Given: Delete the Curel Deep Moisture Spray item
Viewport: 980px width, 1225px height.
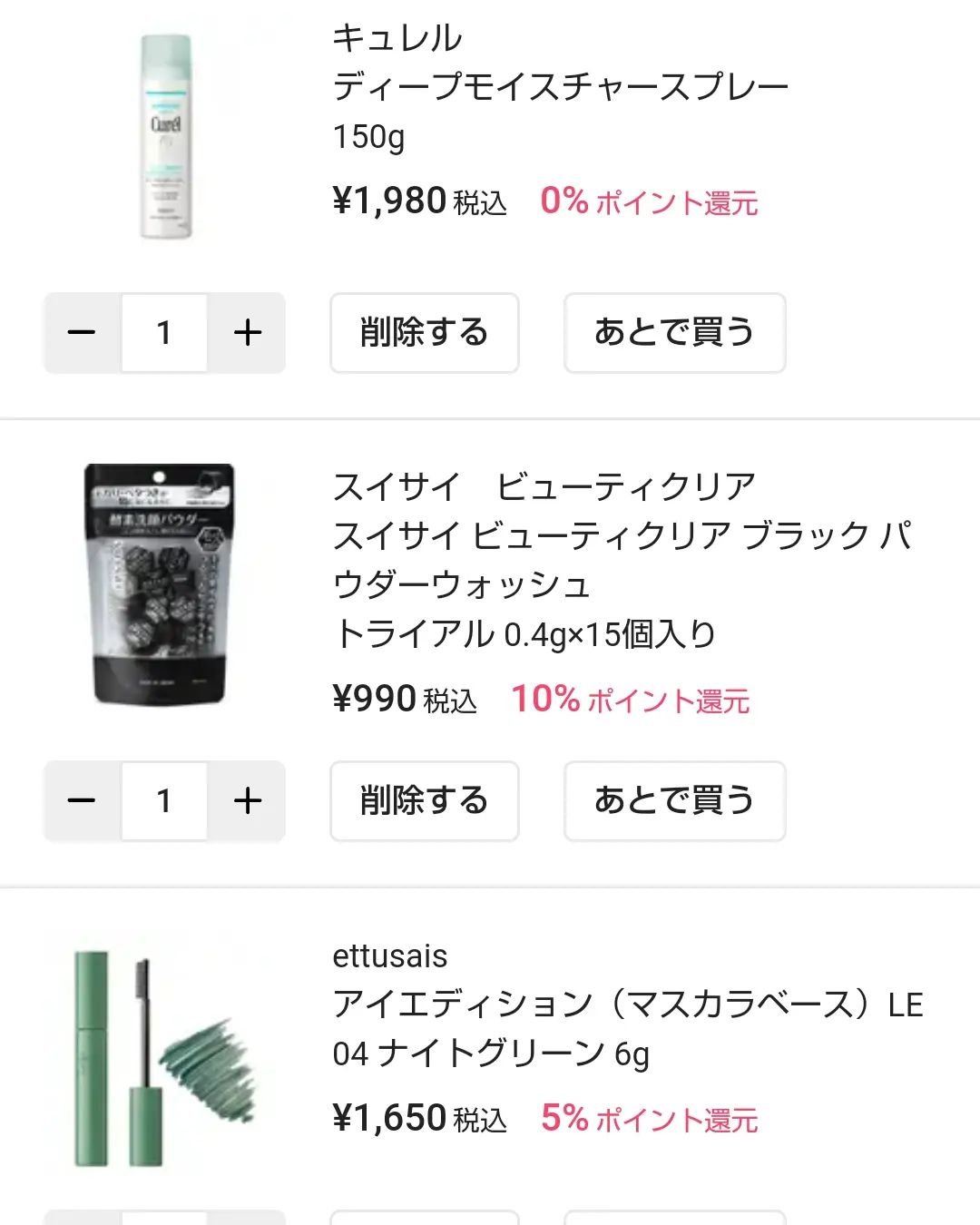Looking at the screenshot, I should point(424,333).
